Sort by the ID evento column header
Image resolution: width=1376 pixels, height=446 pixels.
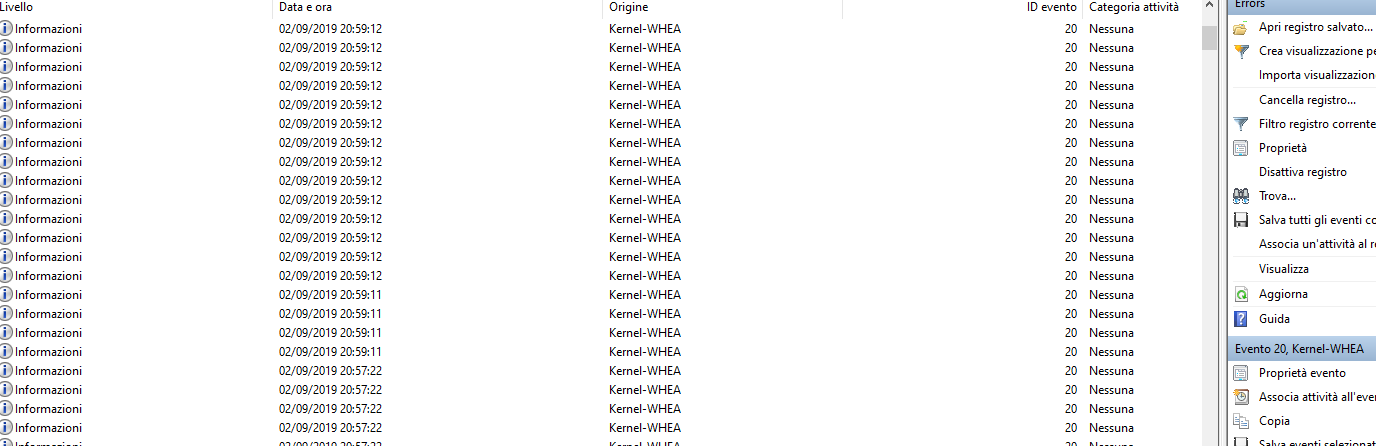pyautogui.click(x=1050, y=7)
